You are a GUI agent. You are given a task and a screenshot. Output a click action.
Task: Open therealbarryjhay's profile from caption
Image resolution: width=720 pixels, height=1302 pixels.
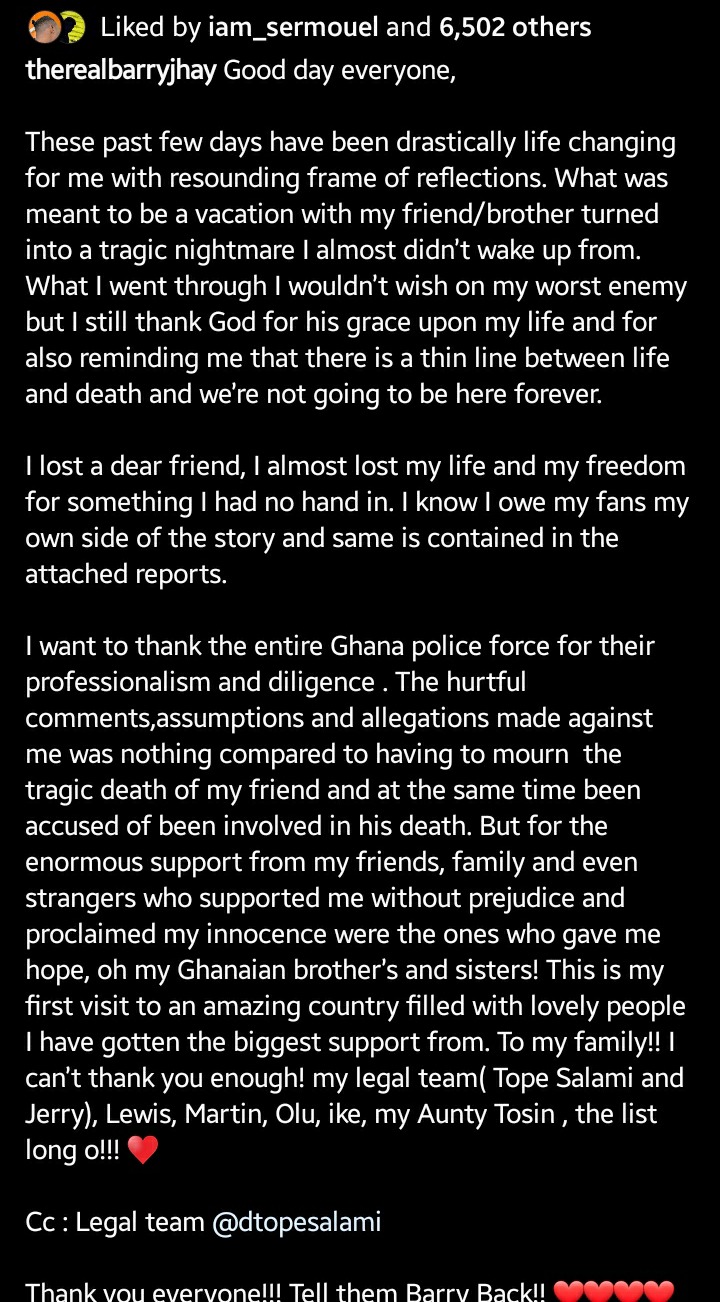(x=120, y=72)
